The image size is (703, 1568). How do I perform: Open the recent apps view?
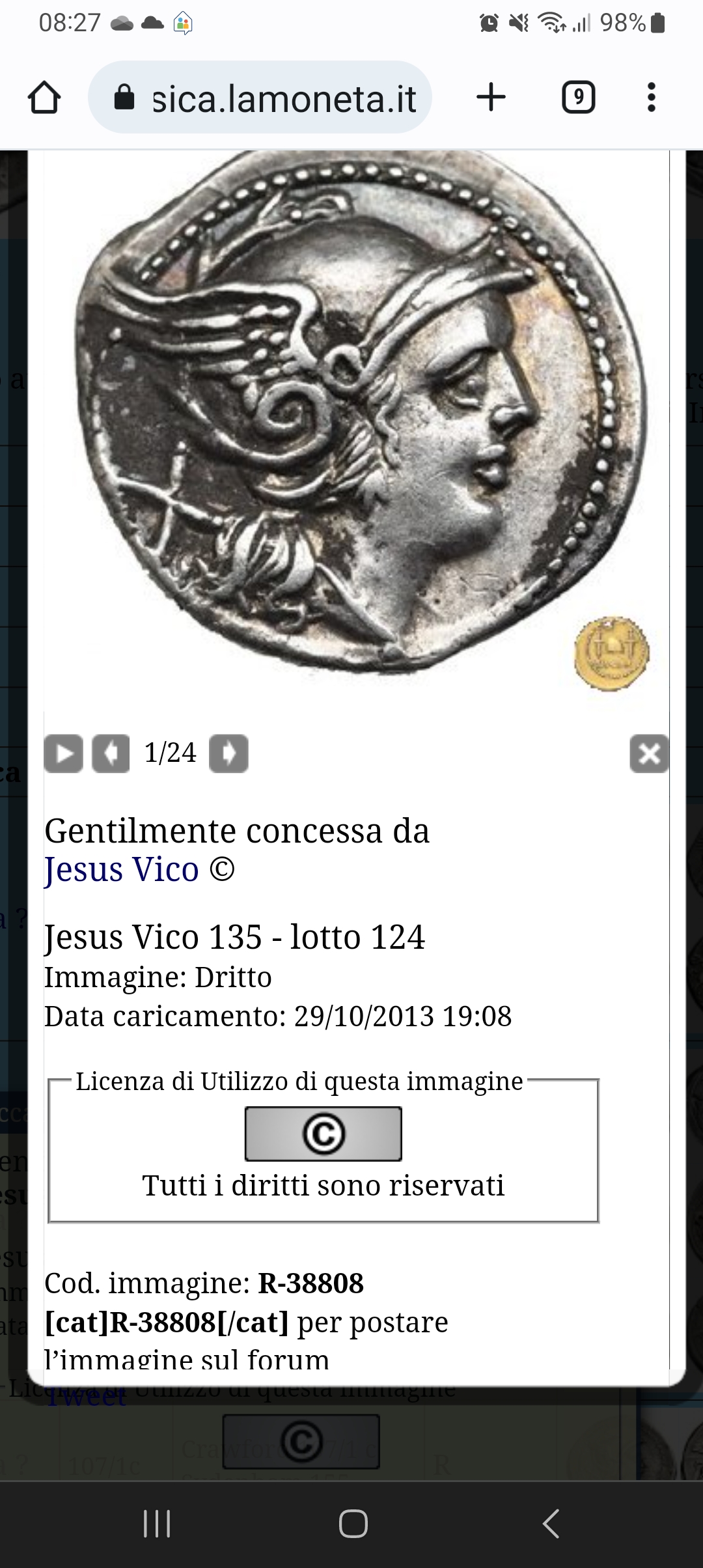coord(156,1524)
